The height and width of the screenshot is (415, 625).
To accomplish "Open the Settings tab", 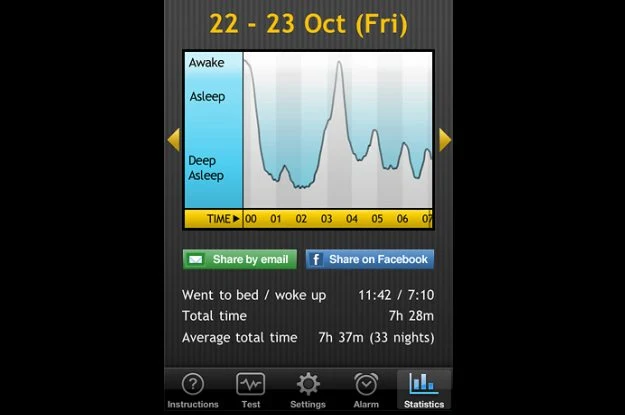I will tap(308, 391).
